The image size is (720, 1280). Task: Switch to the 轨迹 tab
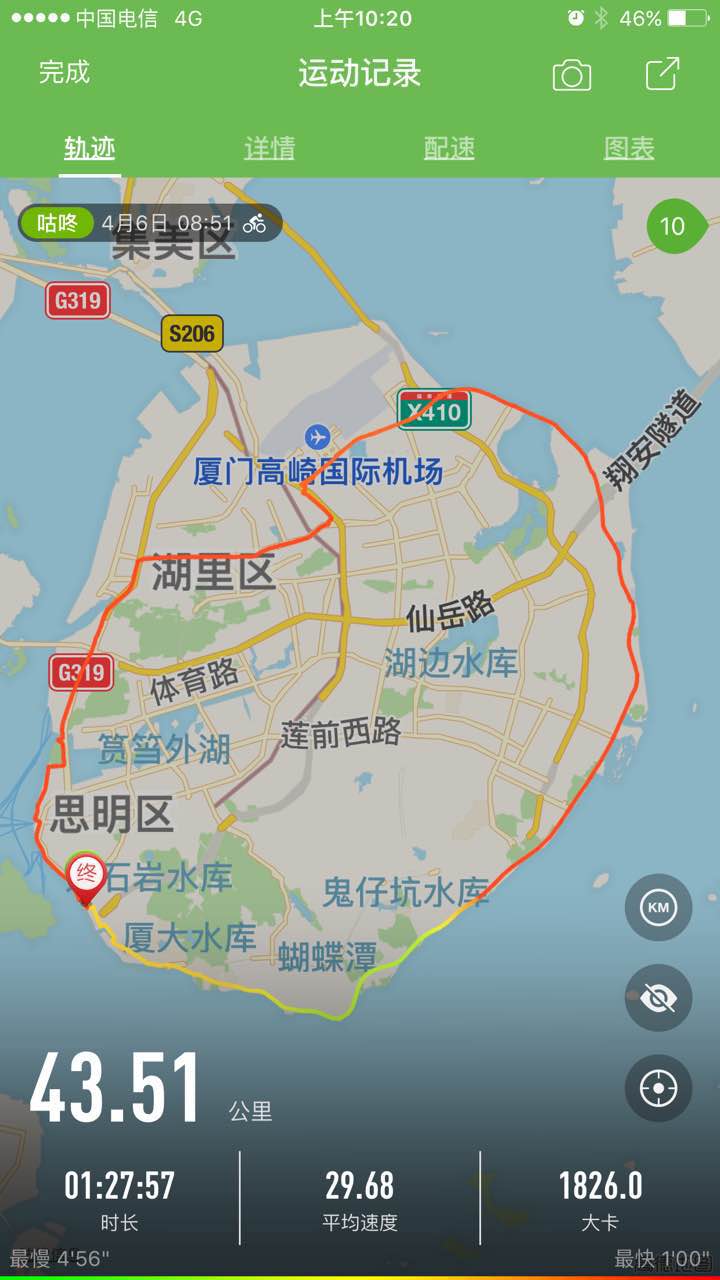coord(90,148)
